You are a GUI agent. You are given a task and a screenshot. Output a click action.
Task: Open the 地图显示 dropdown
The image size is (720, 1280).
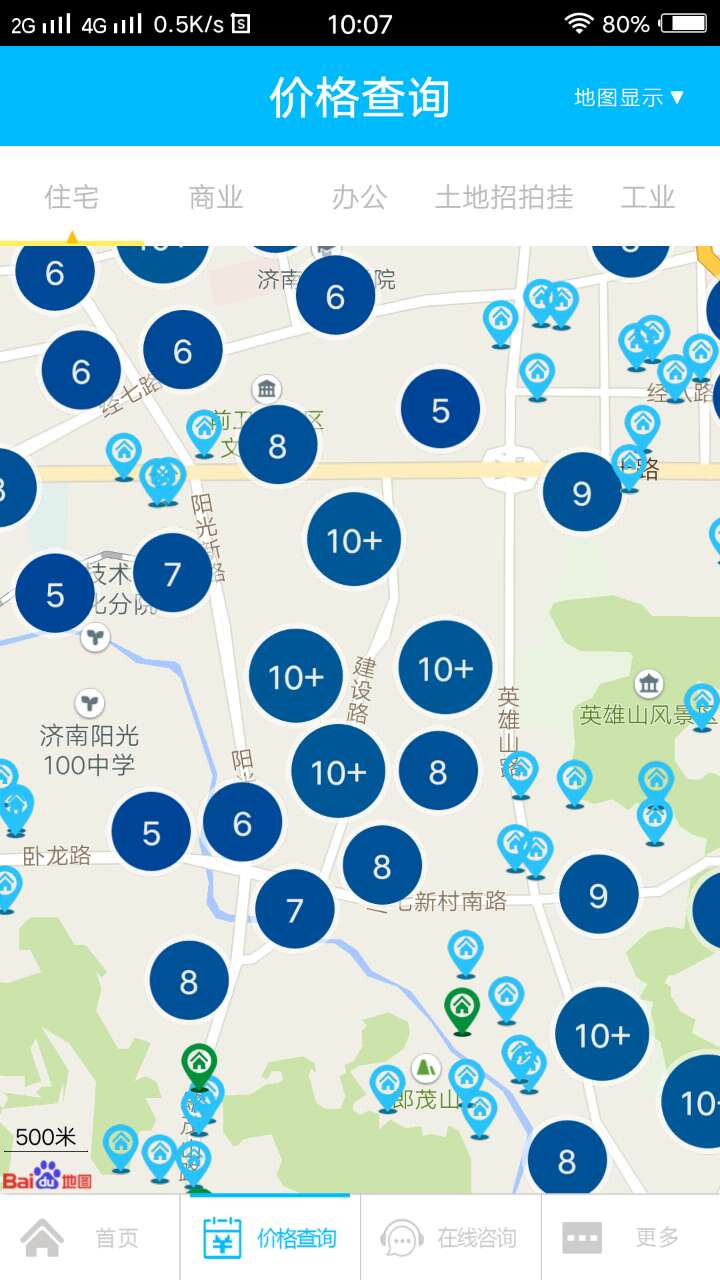pyautogui.click(x=629, y=97)
